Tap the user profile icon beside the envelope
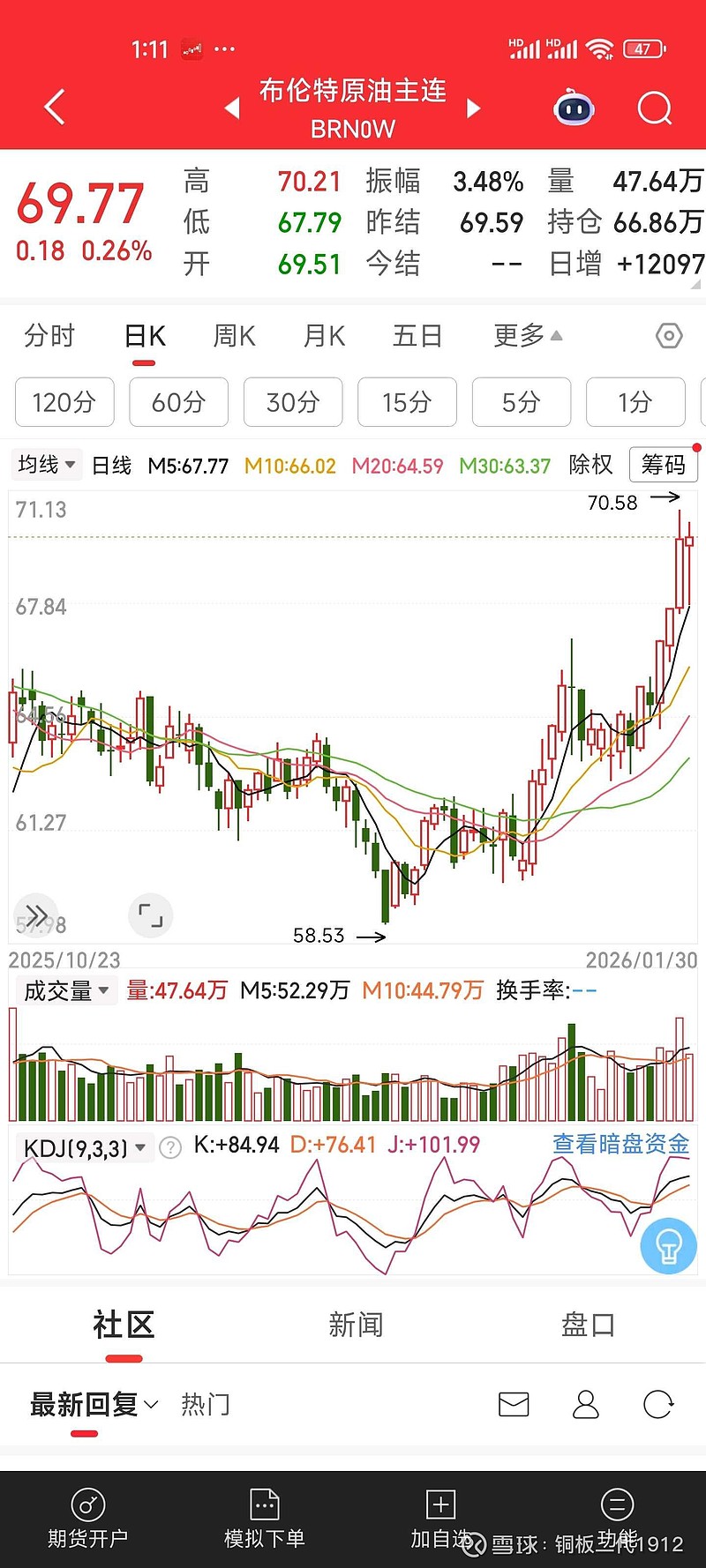 click(x=586, y=1404)
